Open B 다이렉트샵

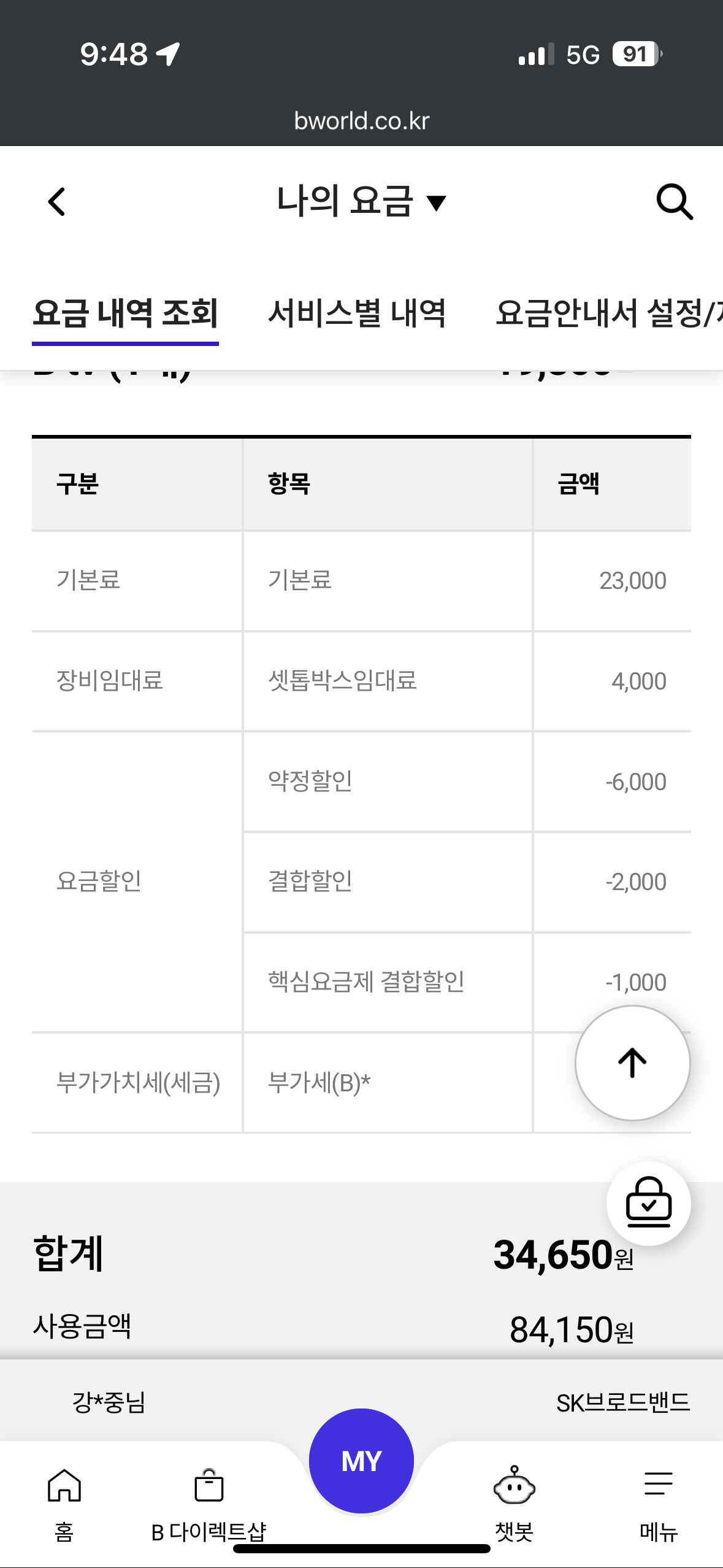(208, 1504)
